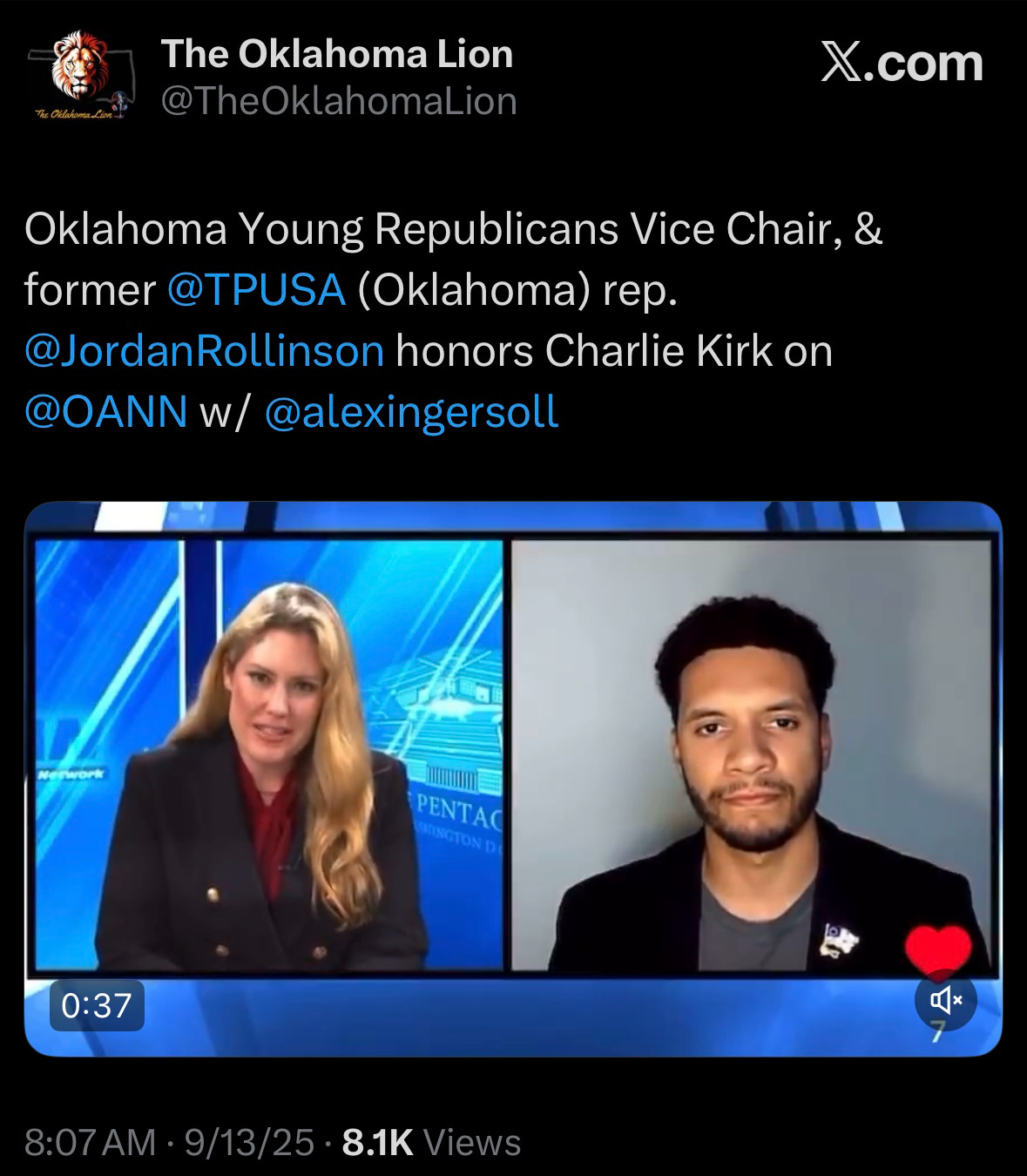Screen dimensions: 1027x1176
Task: Open the @alexingersoll mention link
Action: coord(410,411)
